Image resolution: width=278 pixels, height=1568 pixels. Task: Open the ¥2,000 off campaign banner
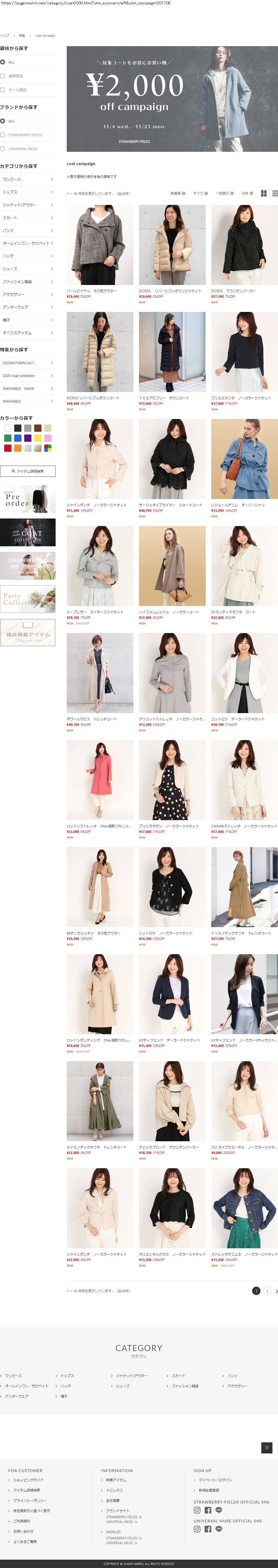click(172, 99)
